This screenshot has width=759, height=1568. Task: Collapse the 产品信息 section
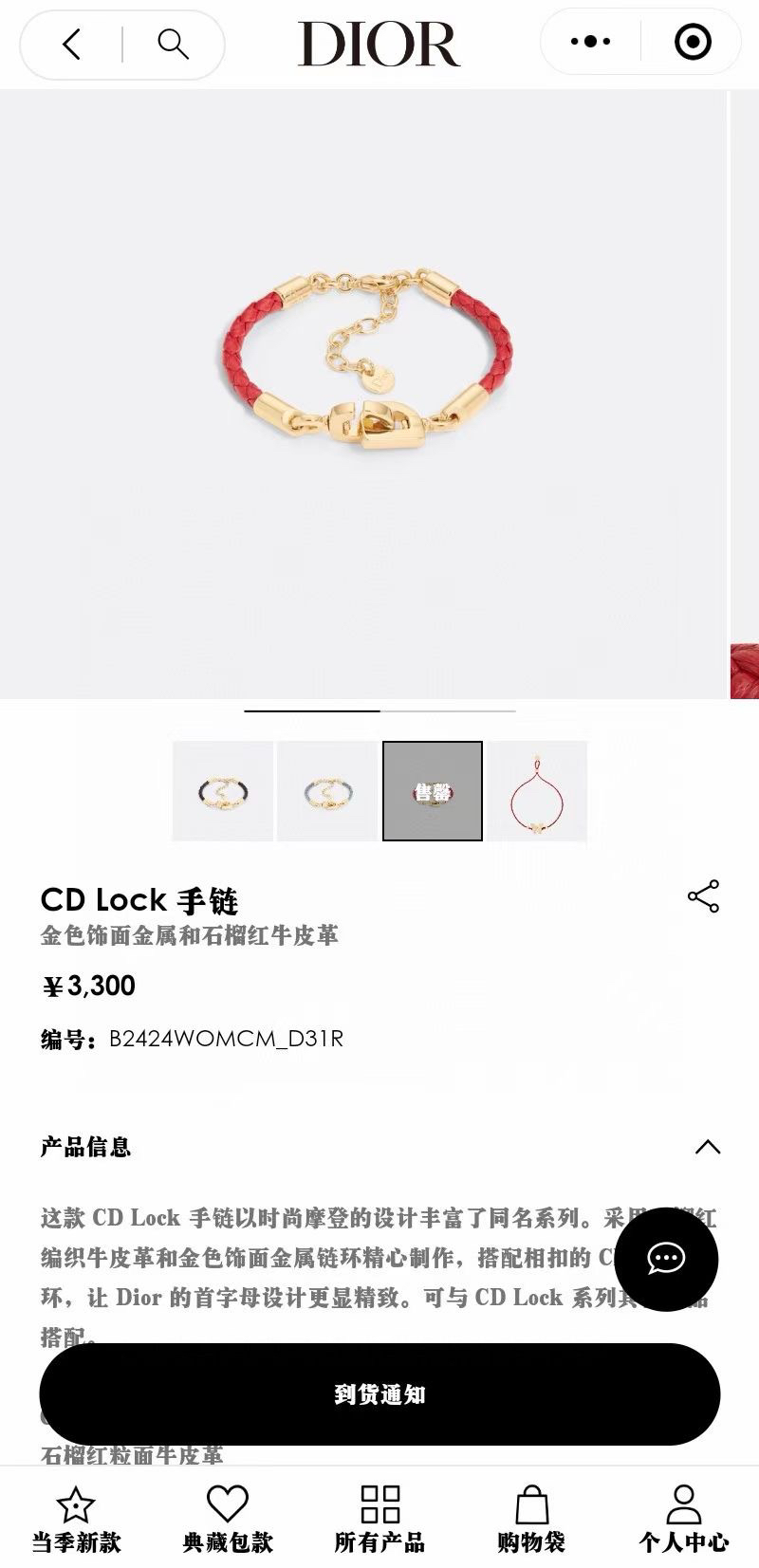point(707,1147)
